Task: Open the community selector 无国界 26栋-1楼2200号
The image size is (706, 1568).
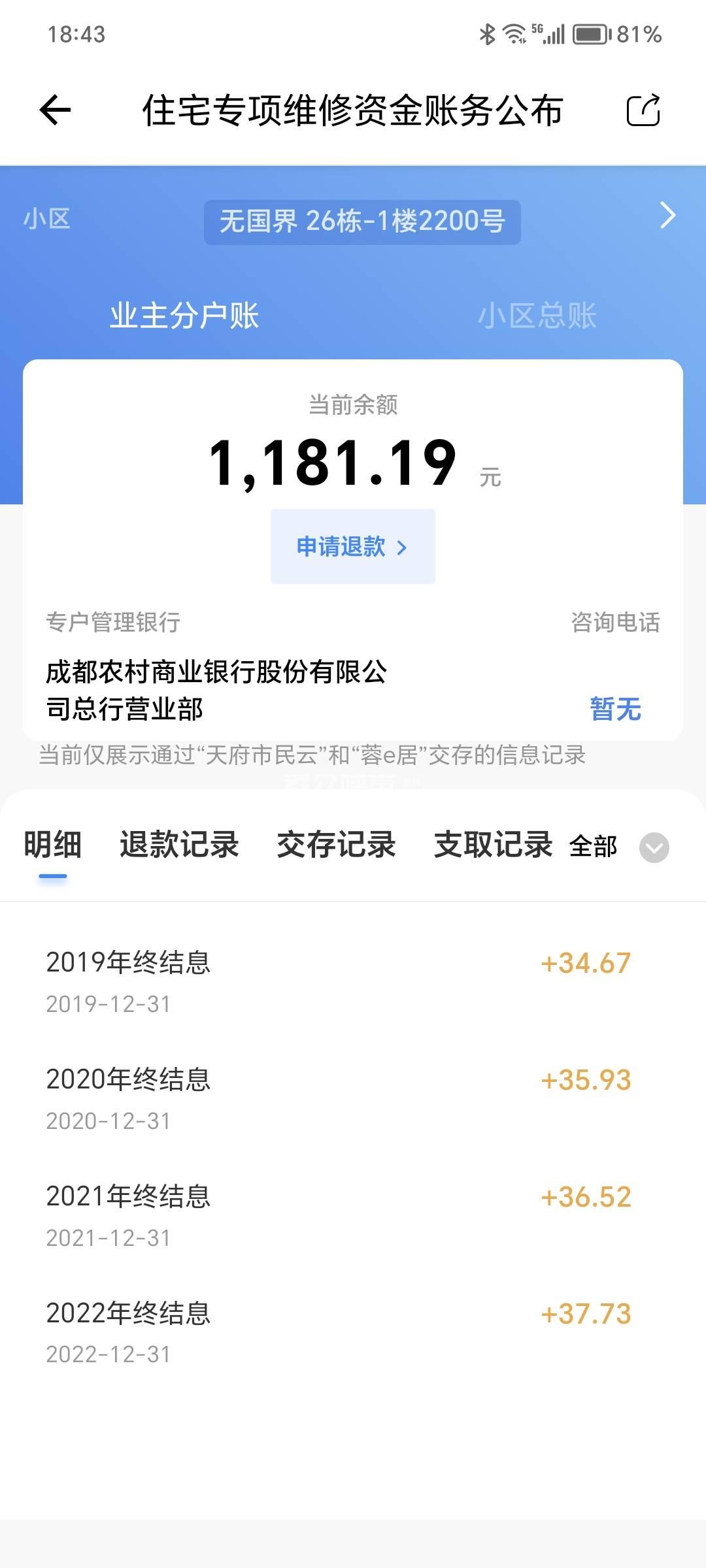Action: [x=362, y=222]
